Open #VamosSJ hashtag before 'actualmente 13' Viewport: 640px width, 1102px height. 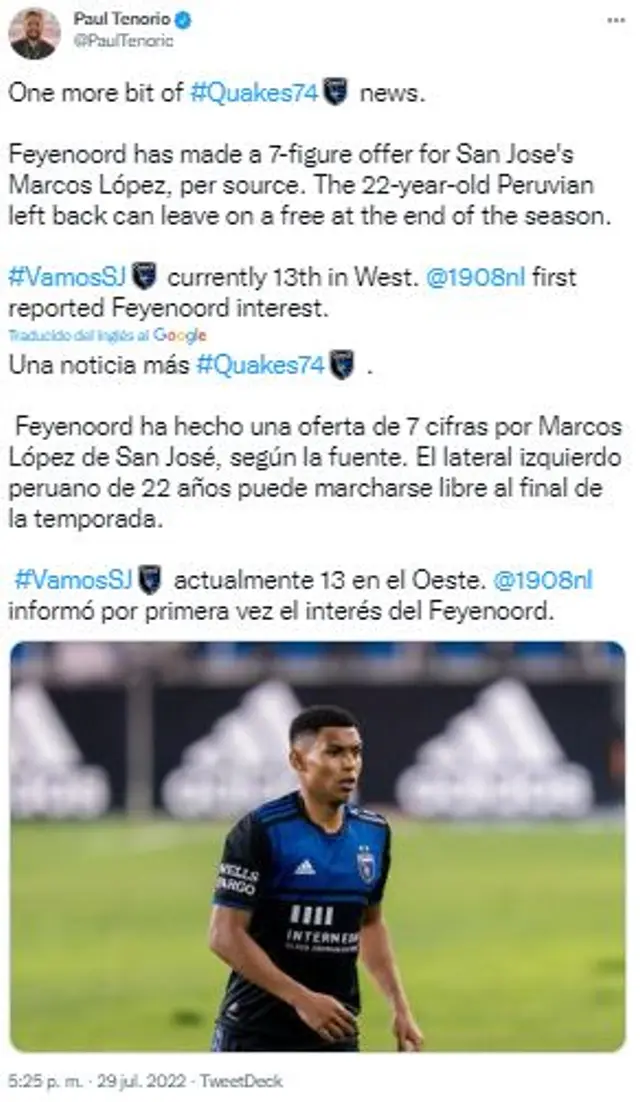75,580
